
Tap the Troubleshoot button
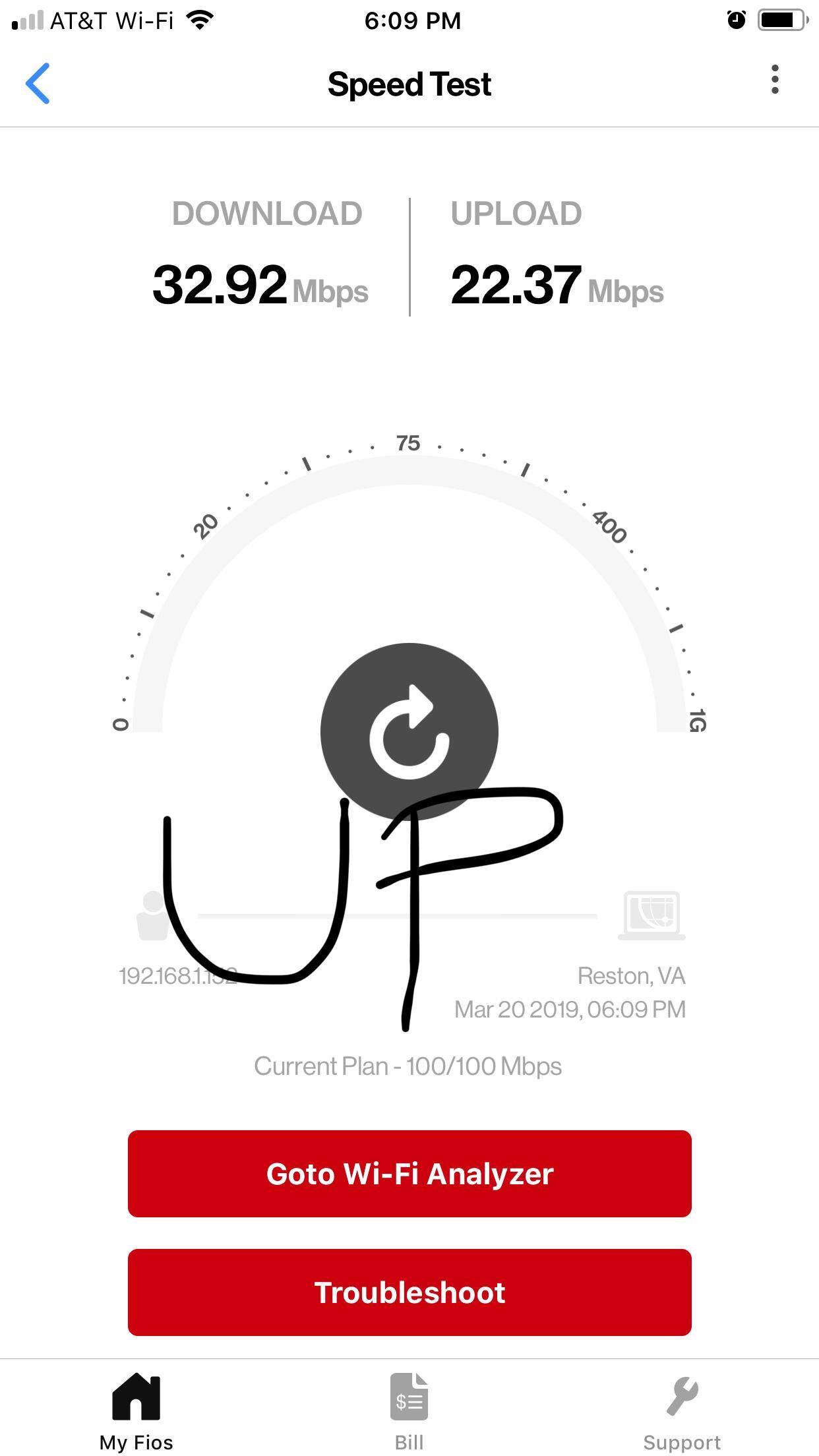tap(409, 1292)
